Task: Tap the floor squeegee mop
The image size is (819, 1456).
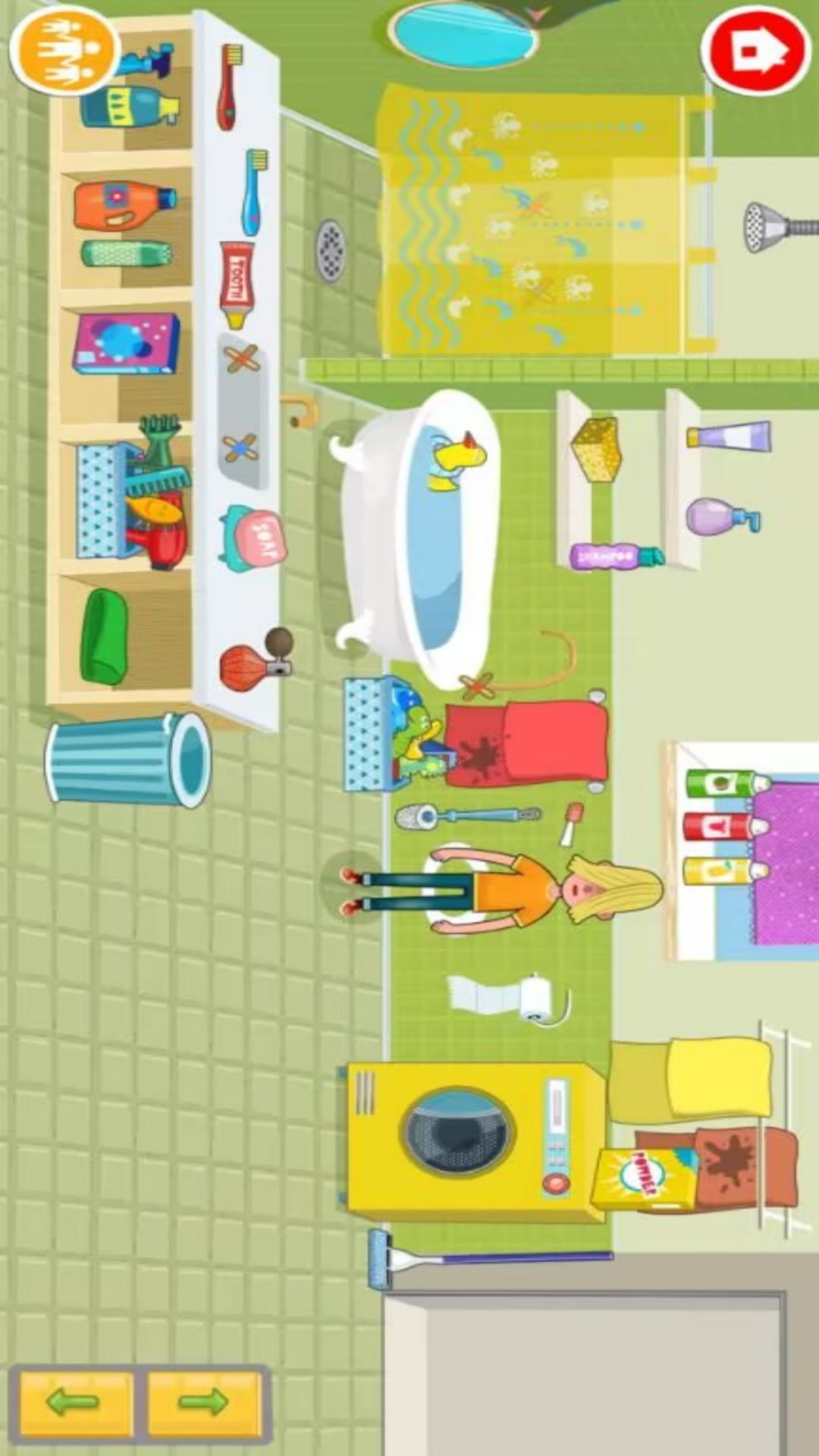Action: pyautogui.click(x=489, y=1258)
